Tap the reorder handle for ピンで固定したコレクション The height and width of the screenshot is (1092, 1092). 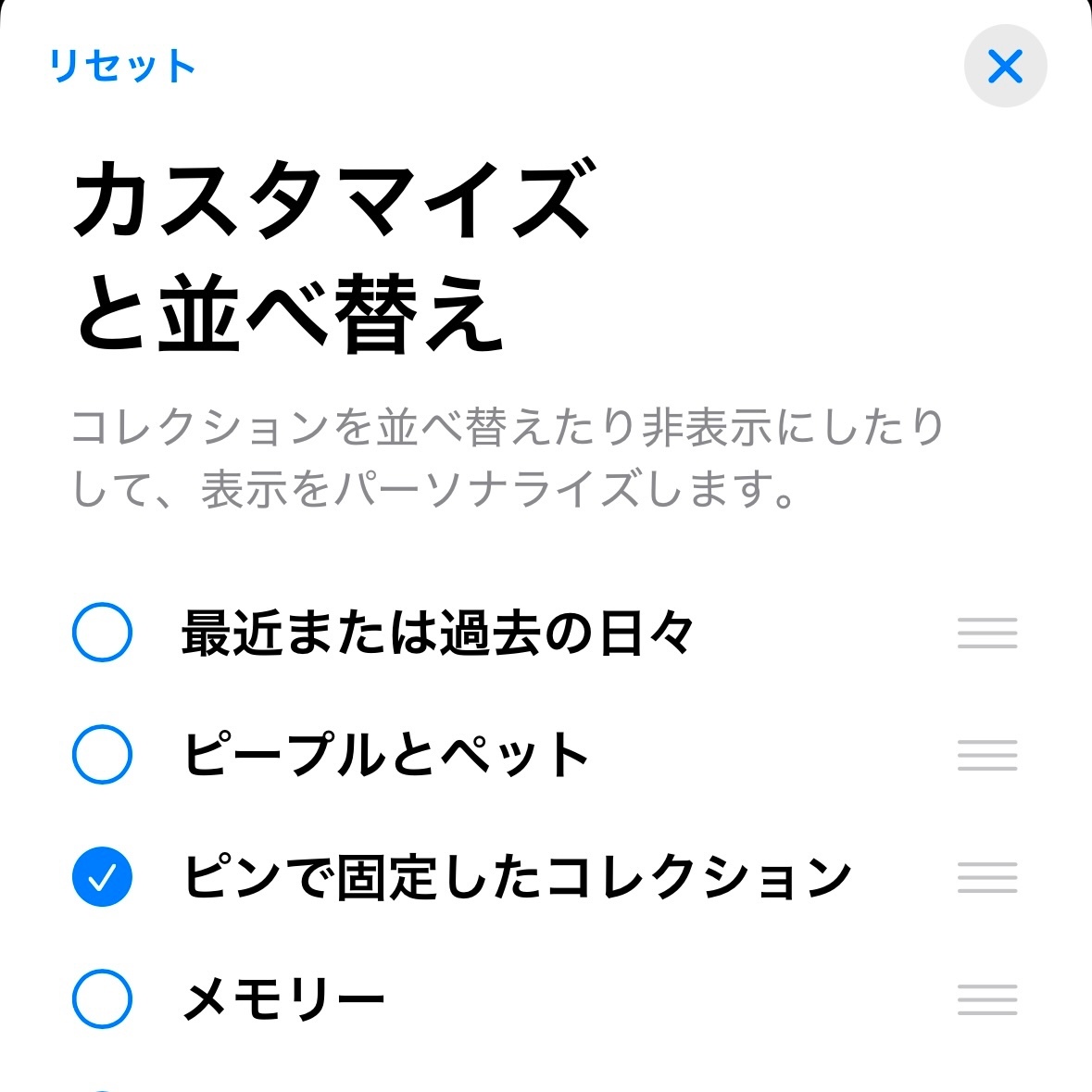click(987, 878)
